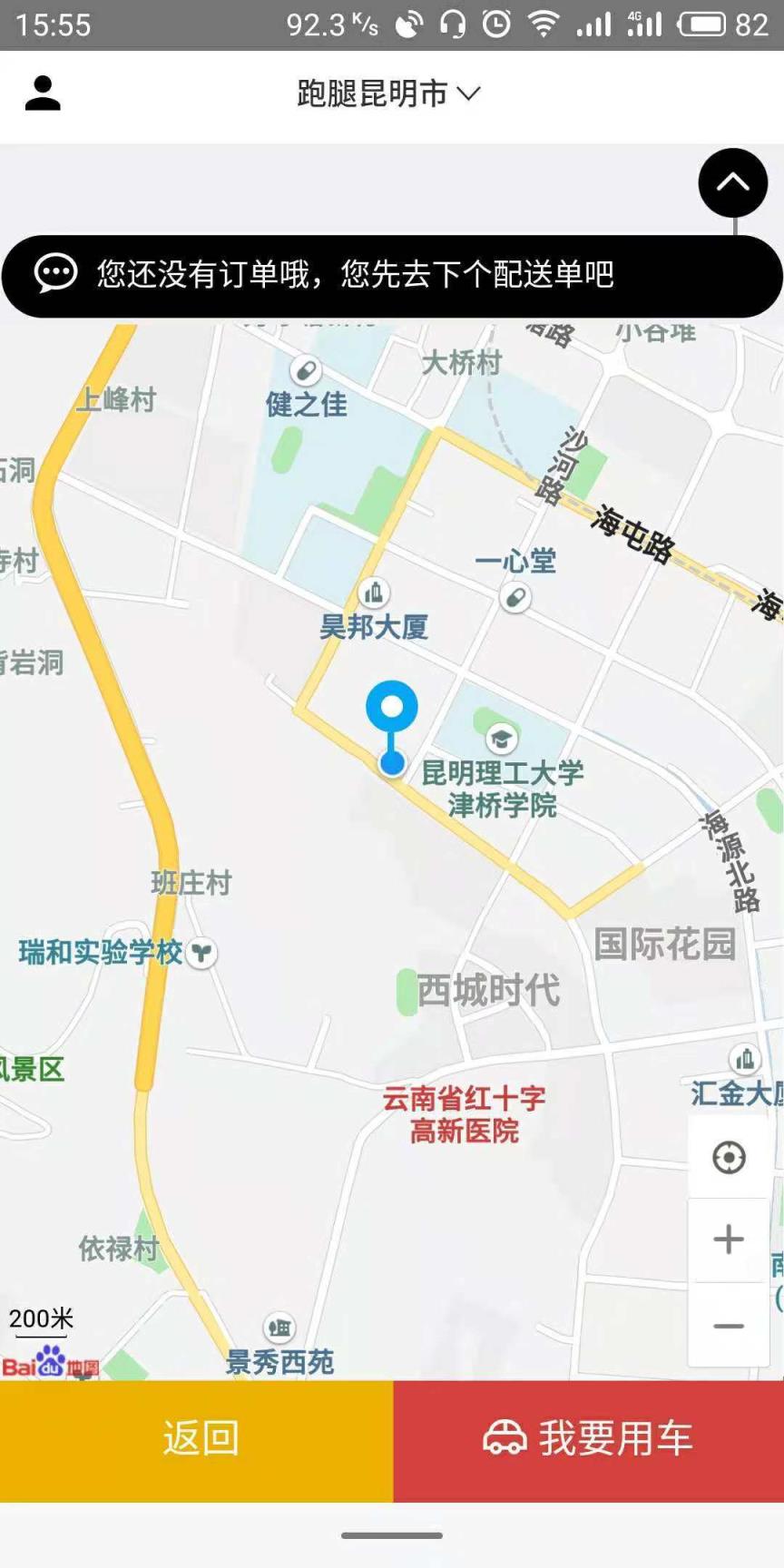Tap zoom in plus control on map
Screen dimensions: 784x1568
click(x=728, y=1238)
